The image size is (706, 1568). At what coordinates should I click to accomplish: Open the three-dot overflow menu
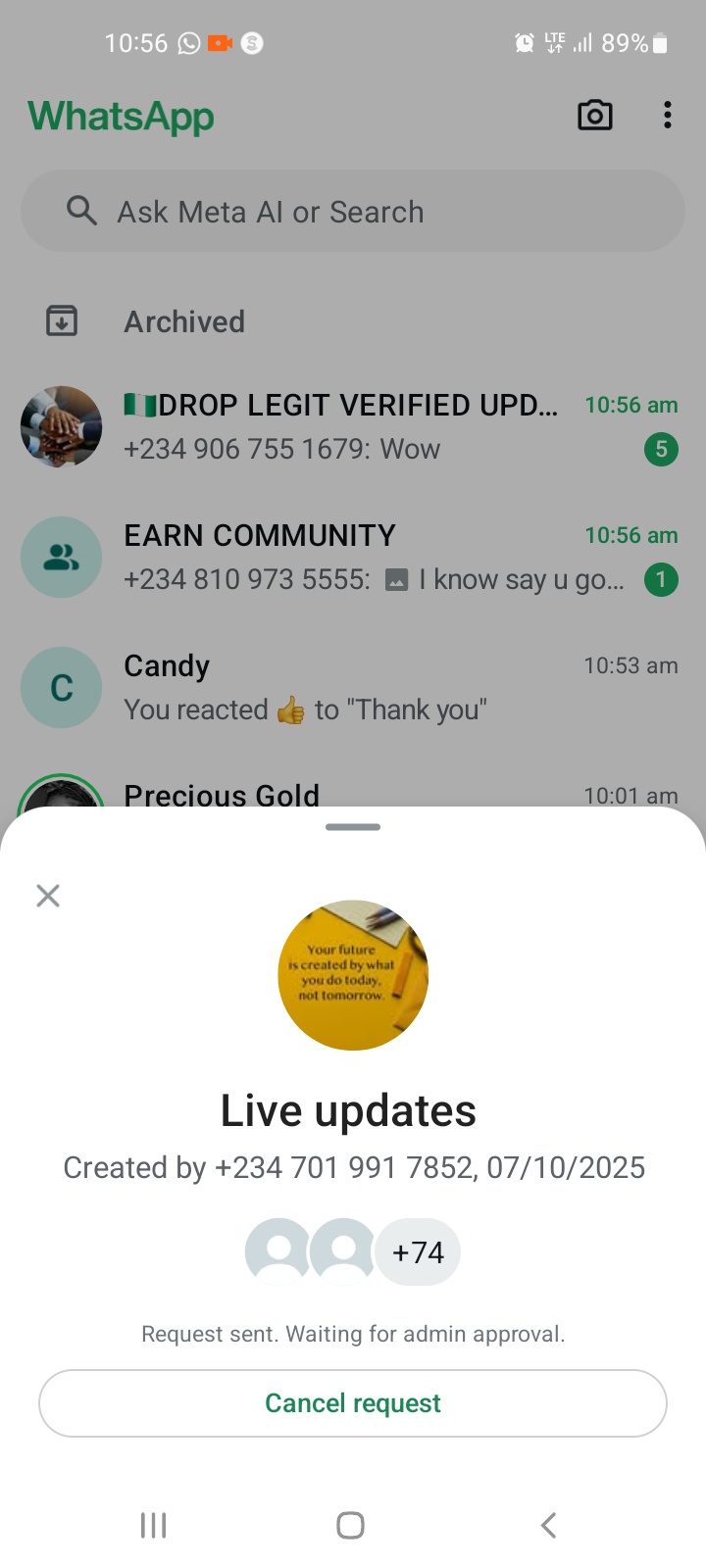tap(667, 116)
